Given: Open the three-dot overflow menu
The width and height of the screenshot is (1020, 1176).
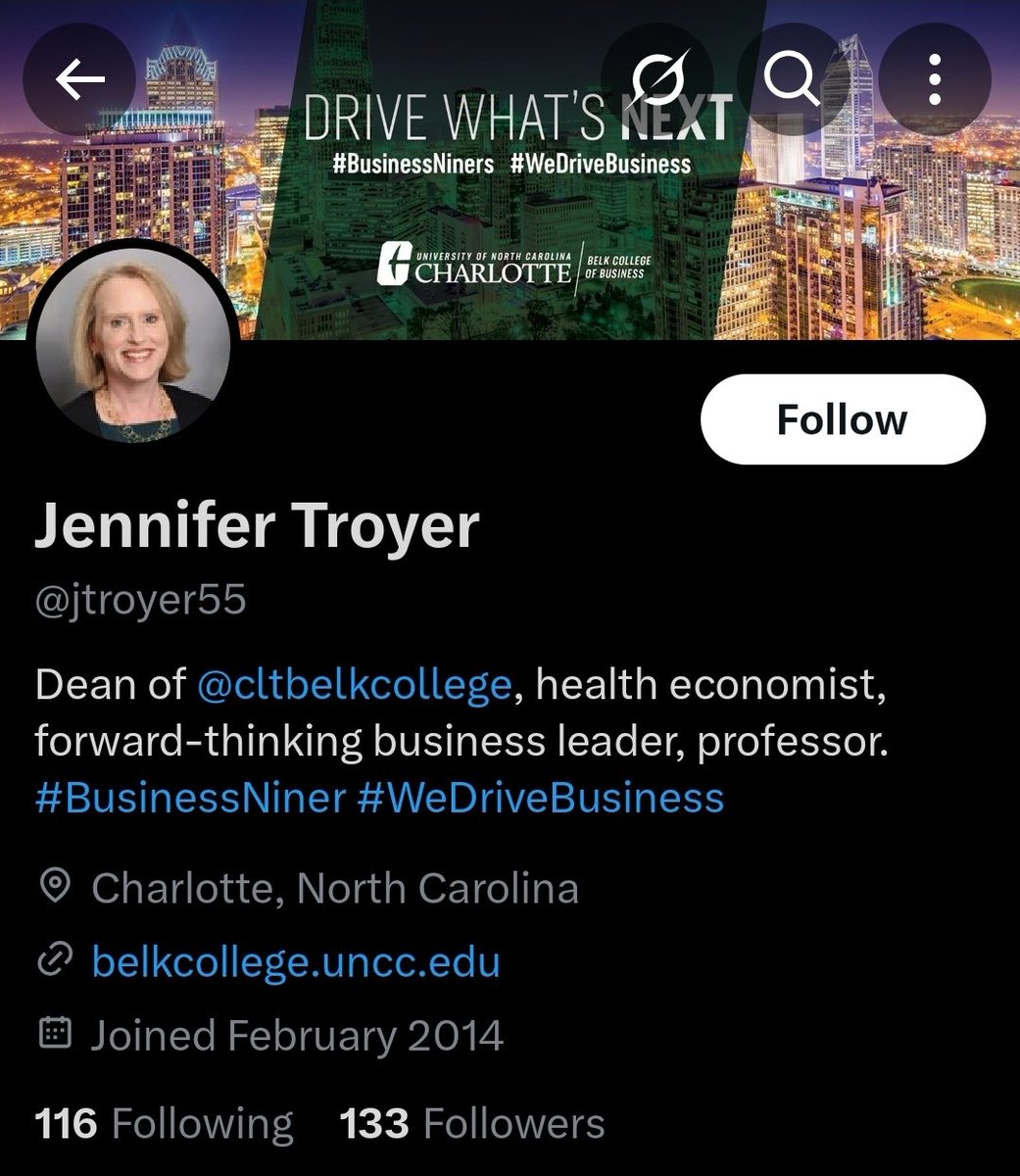Looking at the screenshot, I should pyautogui.click(x=935, y=79).
